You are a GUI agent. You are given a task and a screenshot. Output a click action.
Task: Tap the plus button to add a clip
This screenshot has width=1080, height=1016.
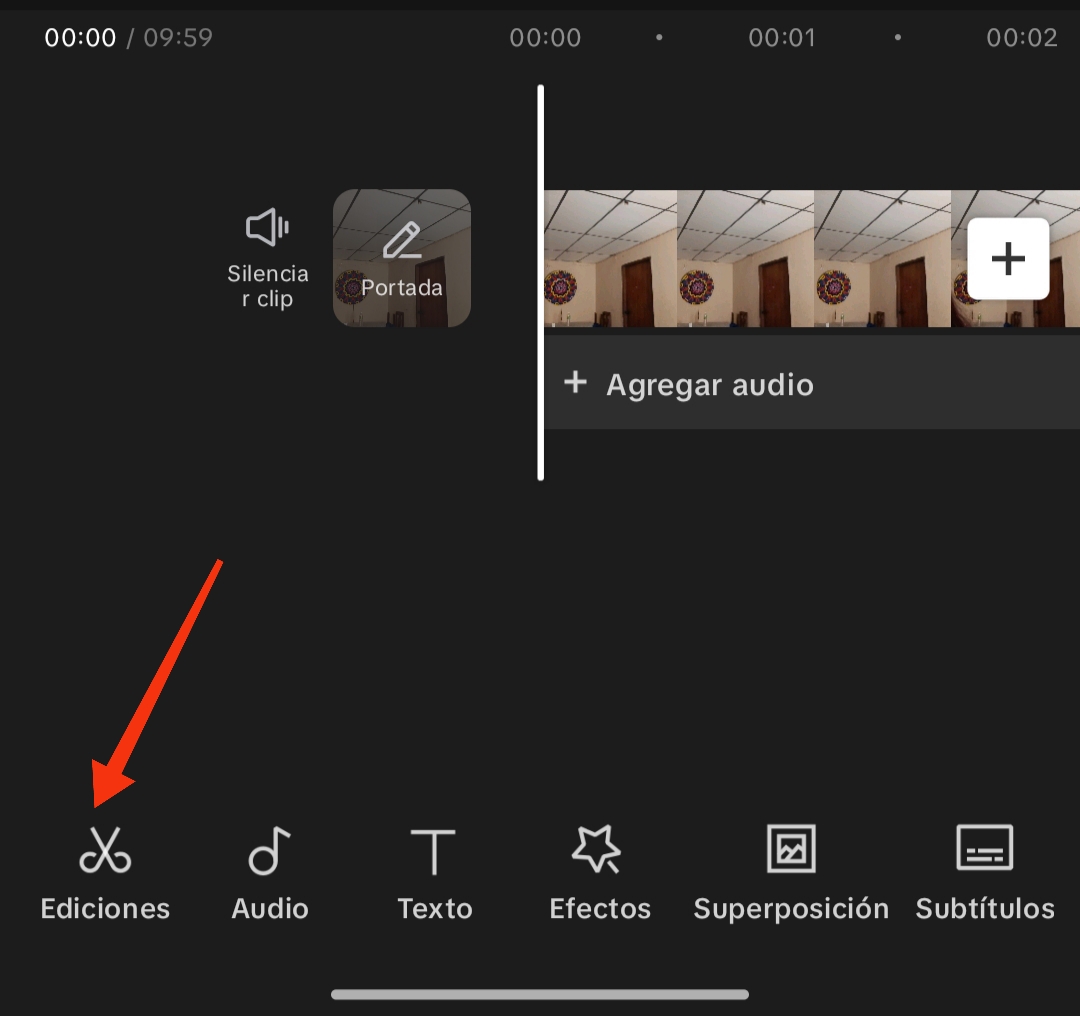click(x=1008, y=259)
